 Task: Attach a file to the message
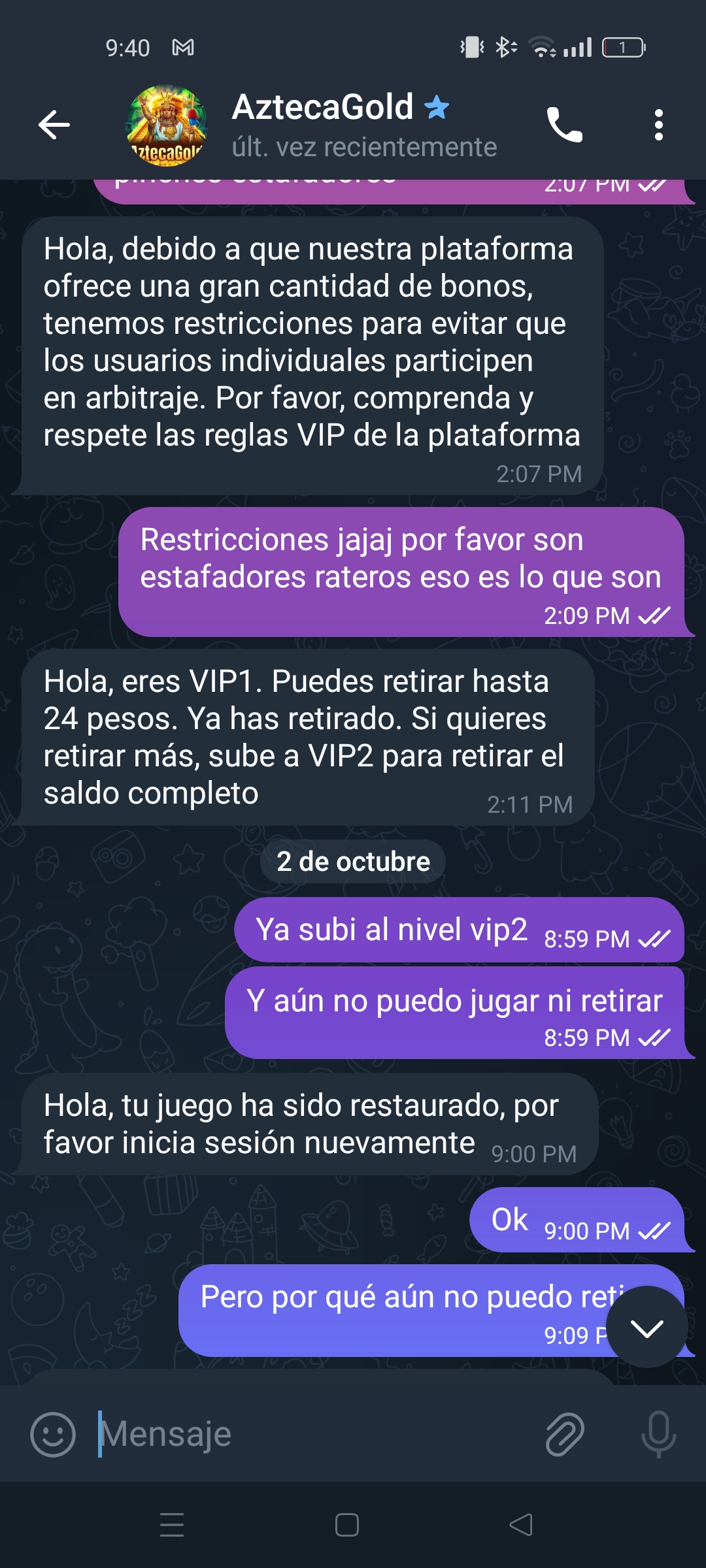coord(565,1435)
